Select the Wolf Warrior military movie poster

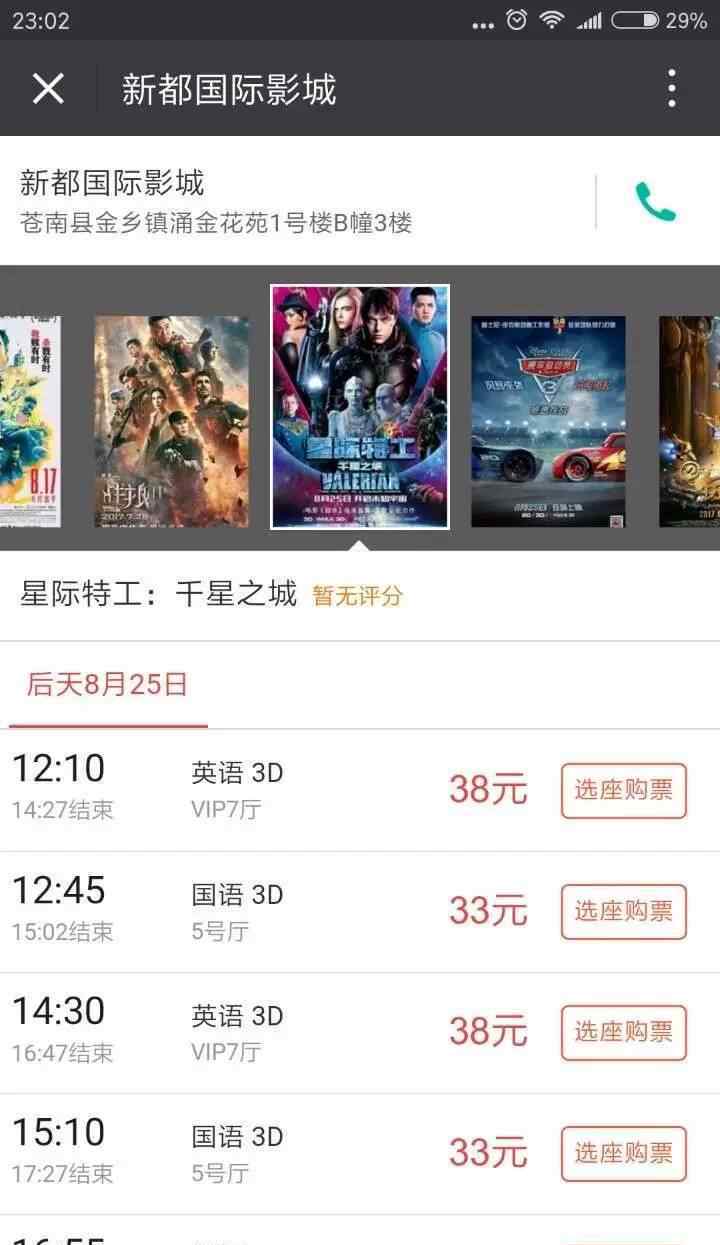[171, 421]
